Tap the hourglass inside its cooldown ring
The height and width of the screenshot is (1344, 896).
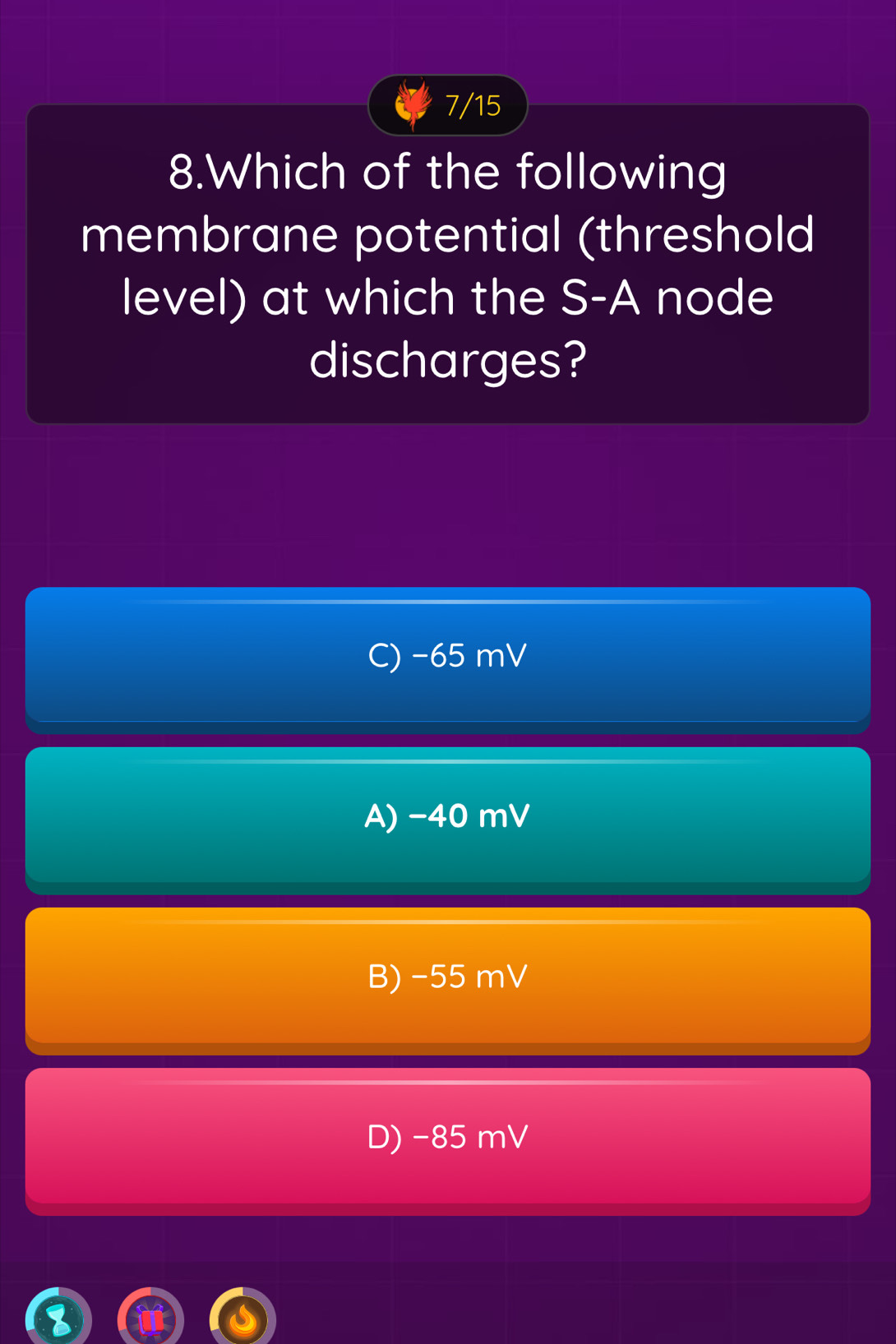pos(56,1315)
